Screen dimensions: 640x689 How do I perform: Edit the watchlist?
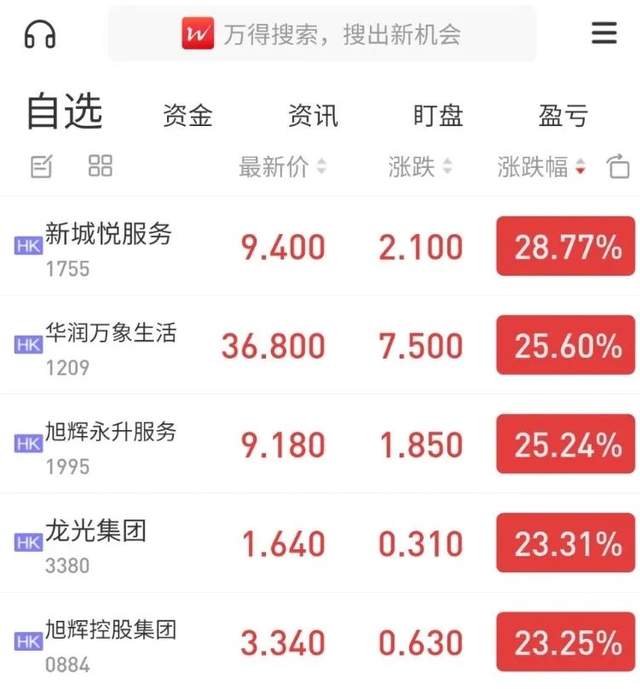41,167
